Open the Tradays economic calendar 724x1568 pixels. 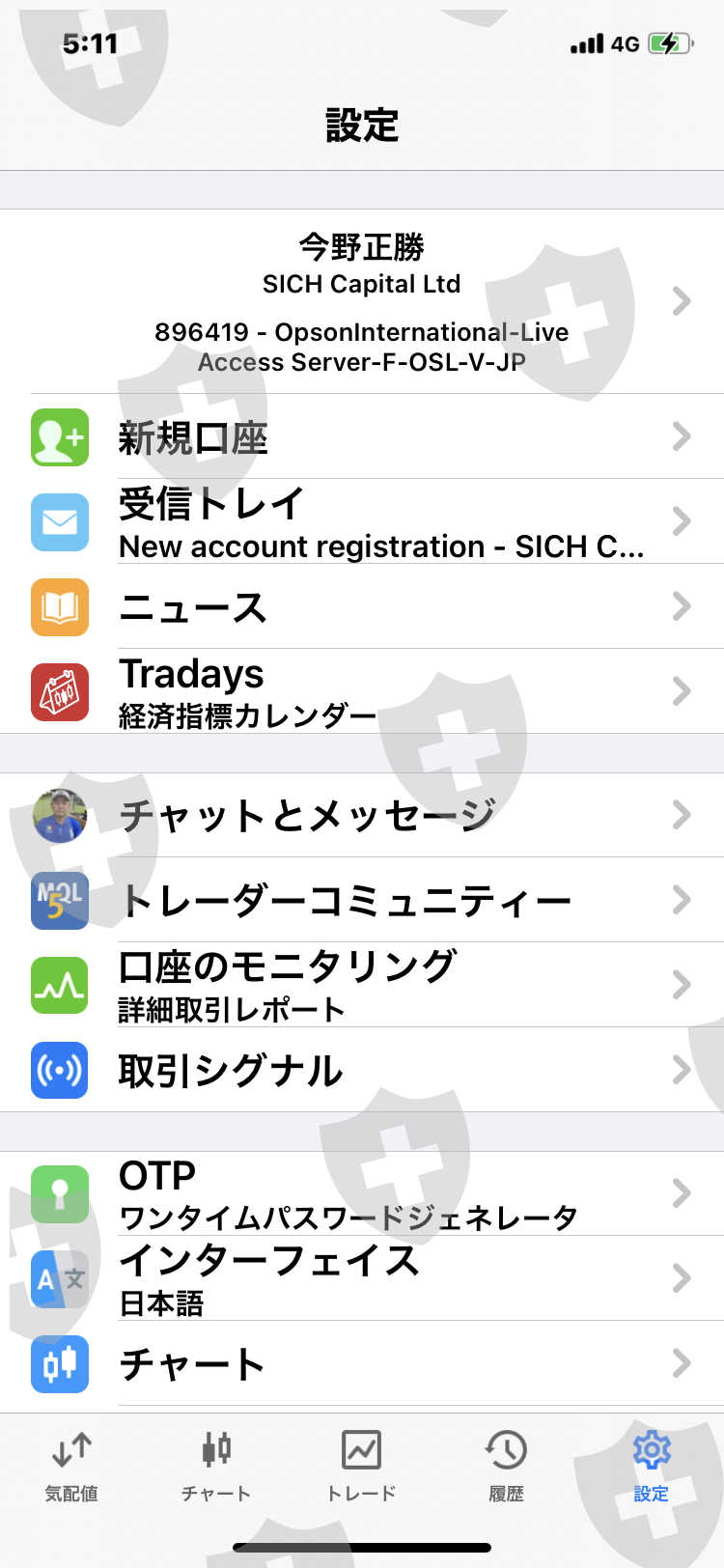pos(362,691)
